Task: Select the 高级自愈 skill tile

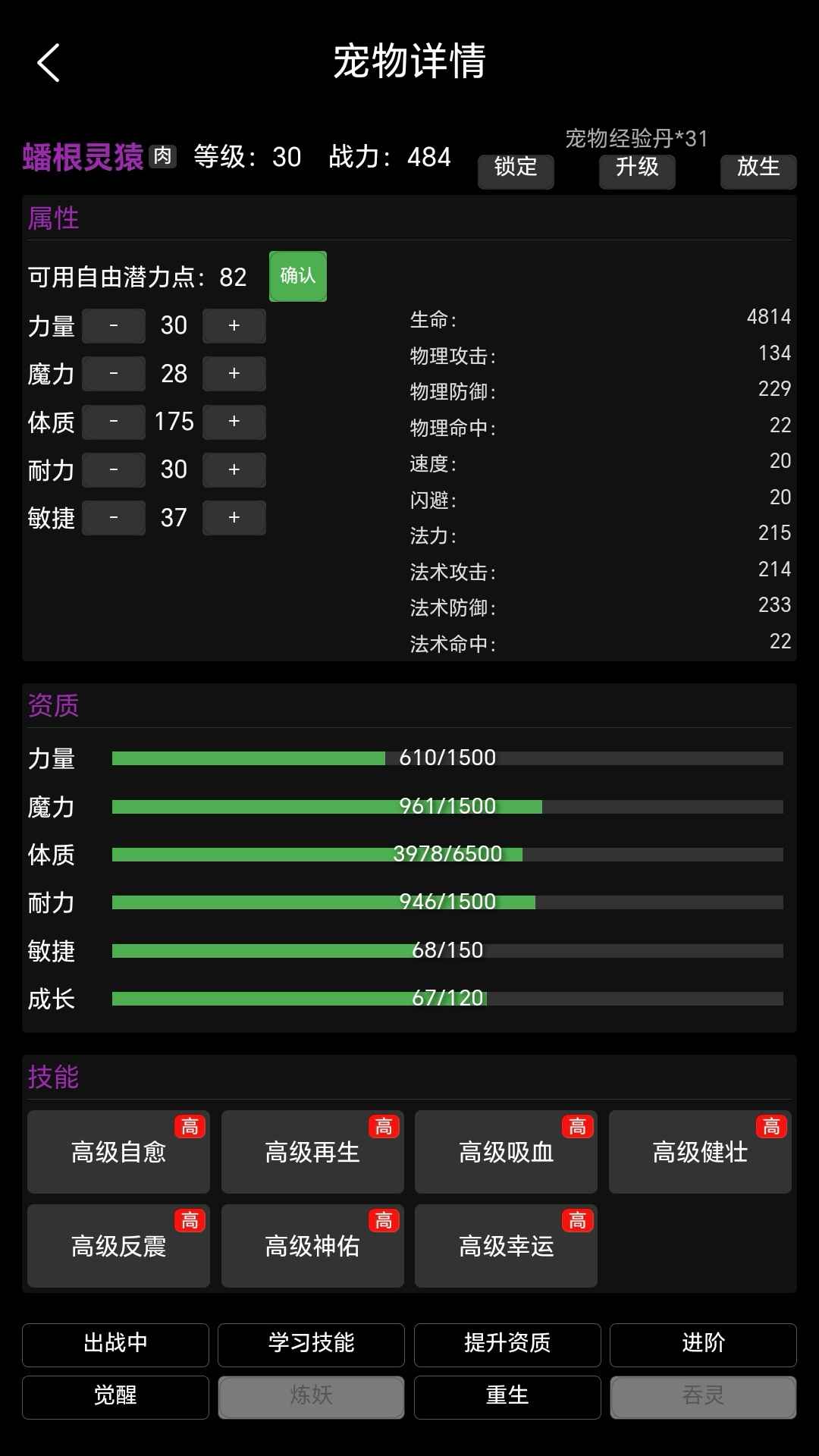Action: 118,1152
